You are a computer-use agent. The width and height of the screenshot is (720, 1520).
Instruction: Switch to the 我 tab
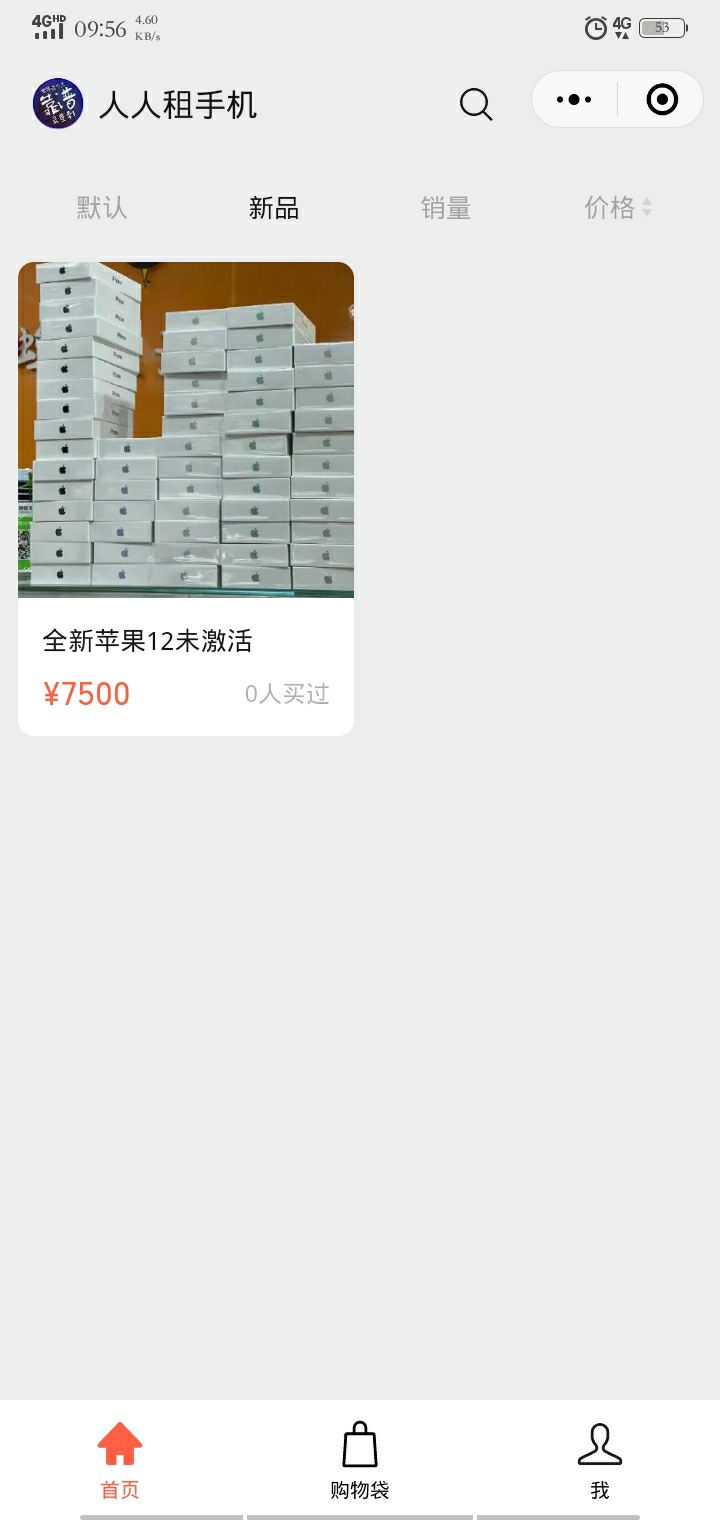(599, 1460)
